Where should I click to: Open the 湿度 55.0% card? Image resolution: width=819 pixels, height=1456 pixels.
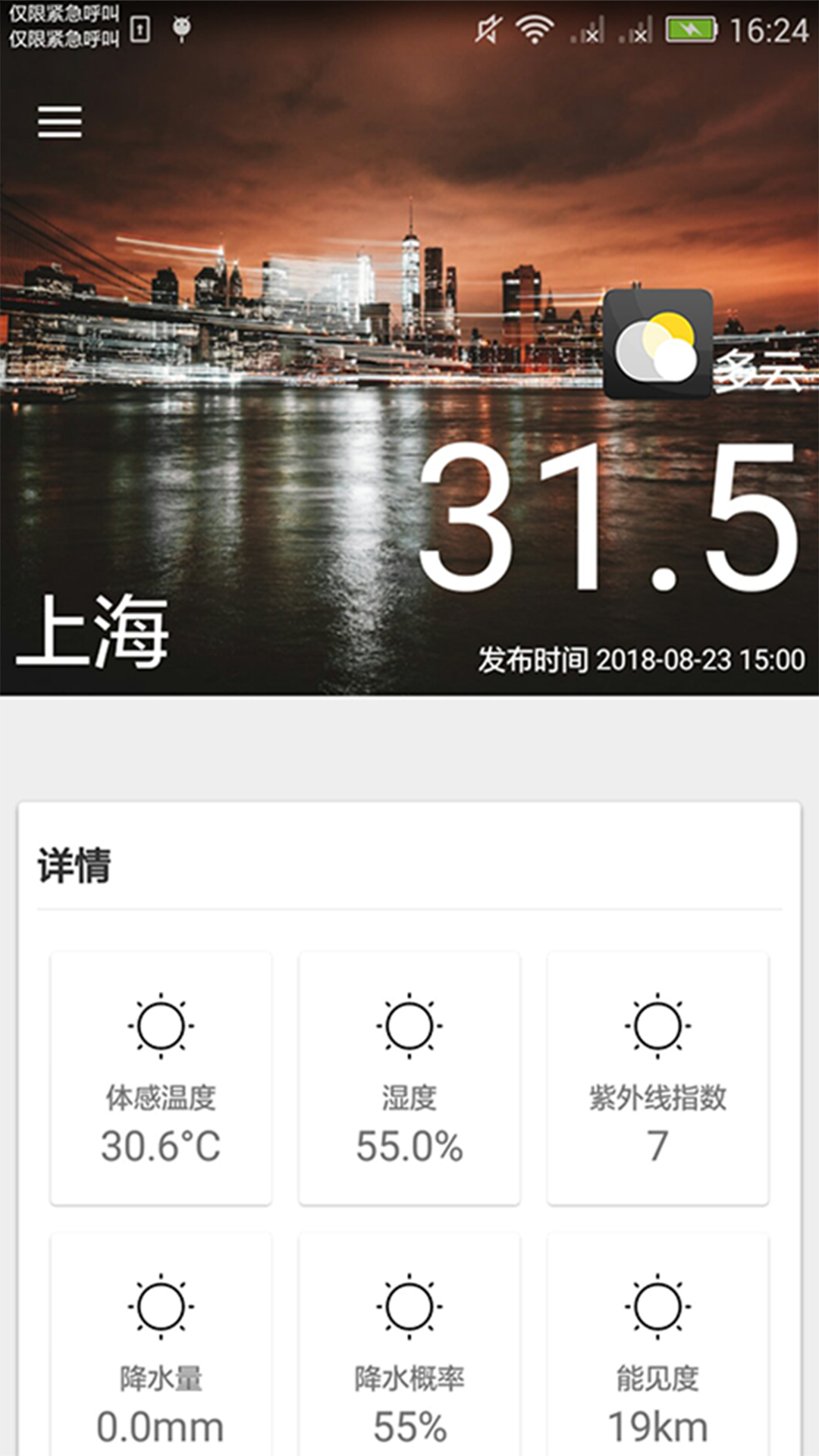pos(409,1078)
